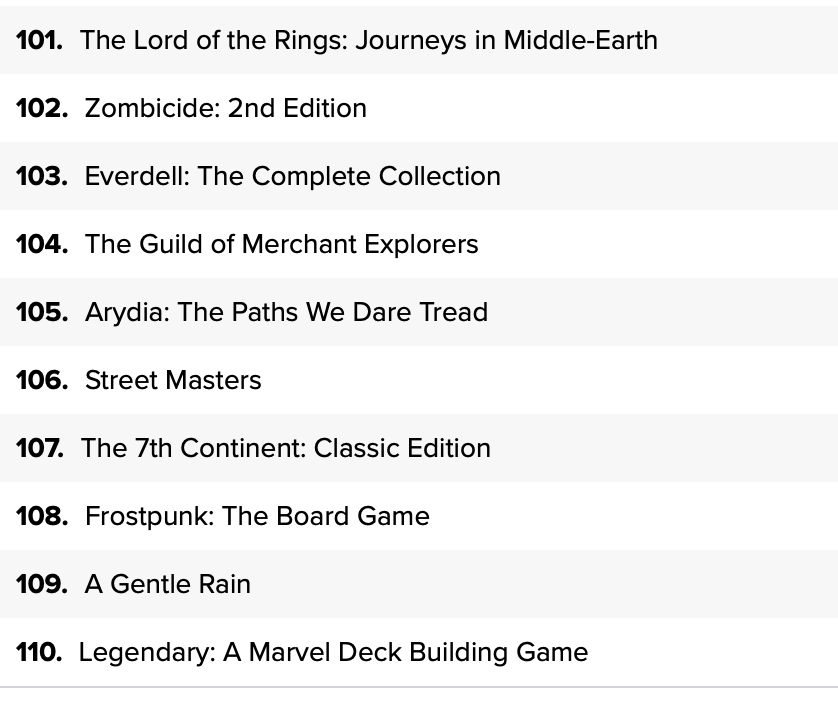Select the A Gentle Rain entry
Screen dimensions: 838x708
coord(168,584)
